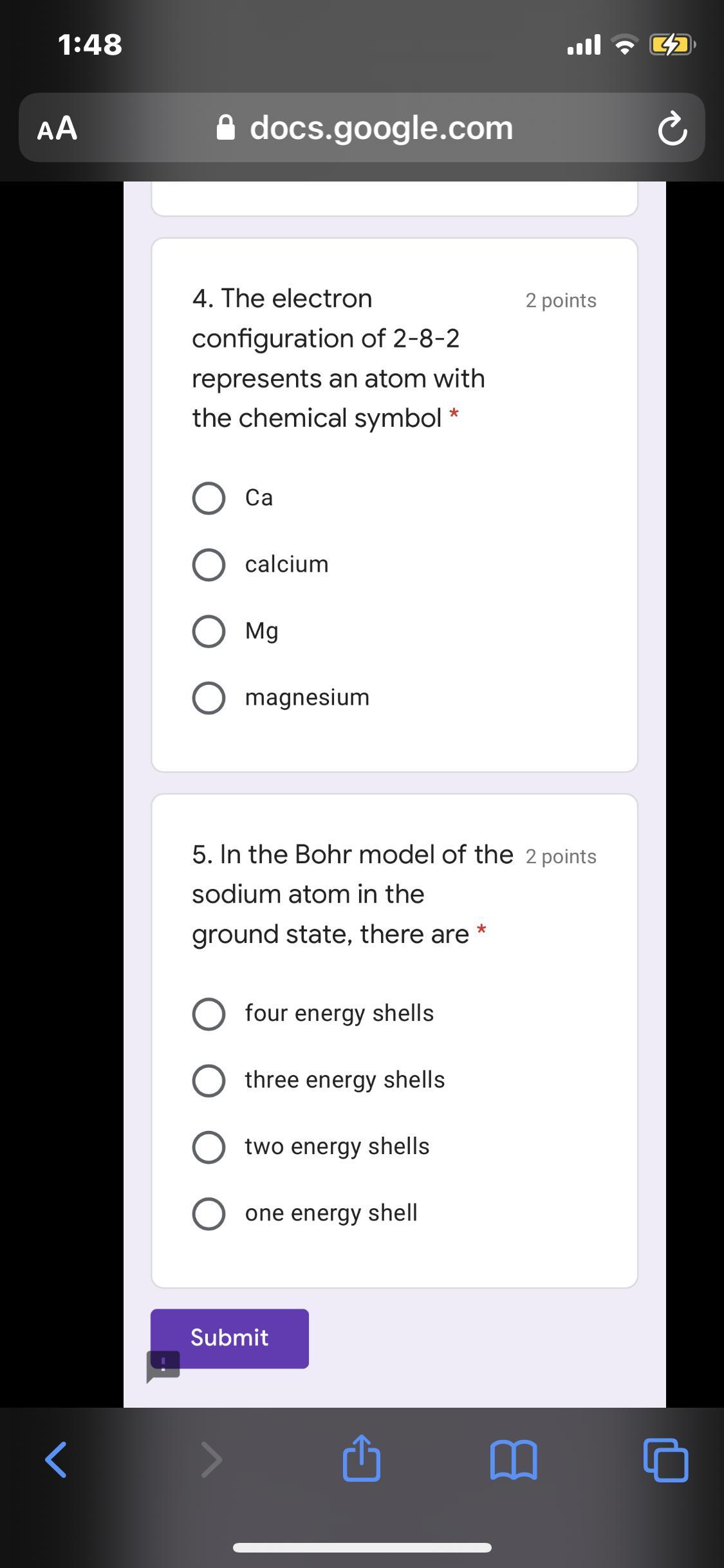Show all open Safari tabs
This screenshot has width=724, height=1568.
pyautogui.click(x=665, y=1459)
